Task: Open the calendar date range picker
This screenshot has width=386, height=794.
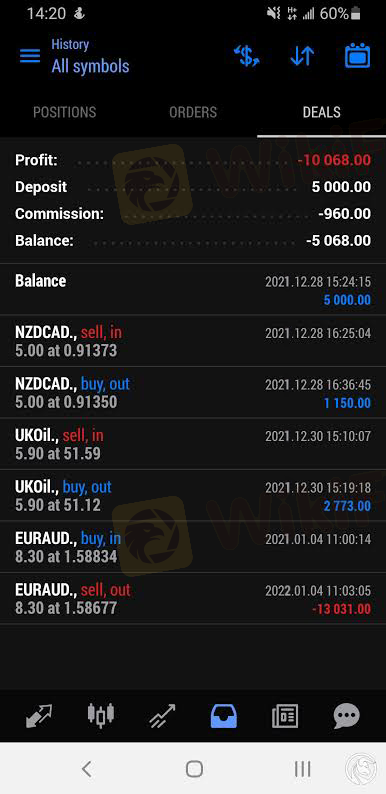Action: [358, 56]
